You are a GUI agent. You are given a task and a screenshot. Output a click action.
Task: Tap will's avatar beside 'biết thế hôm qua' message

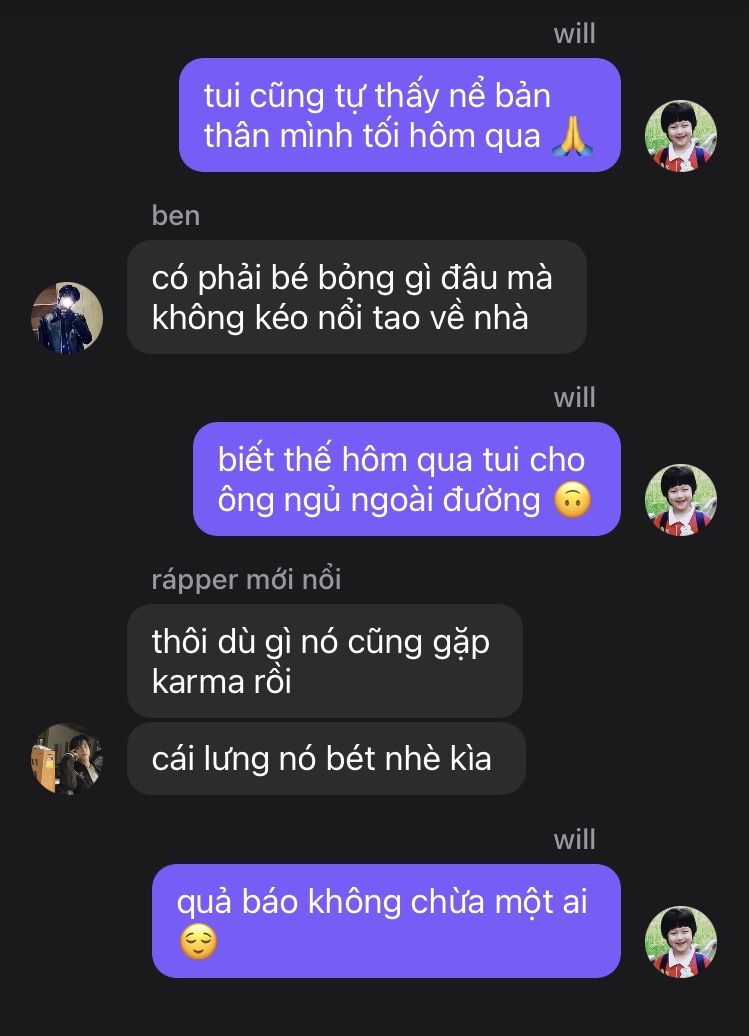point(681,499)
